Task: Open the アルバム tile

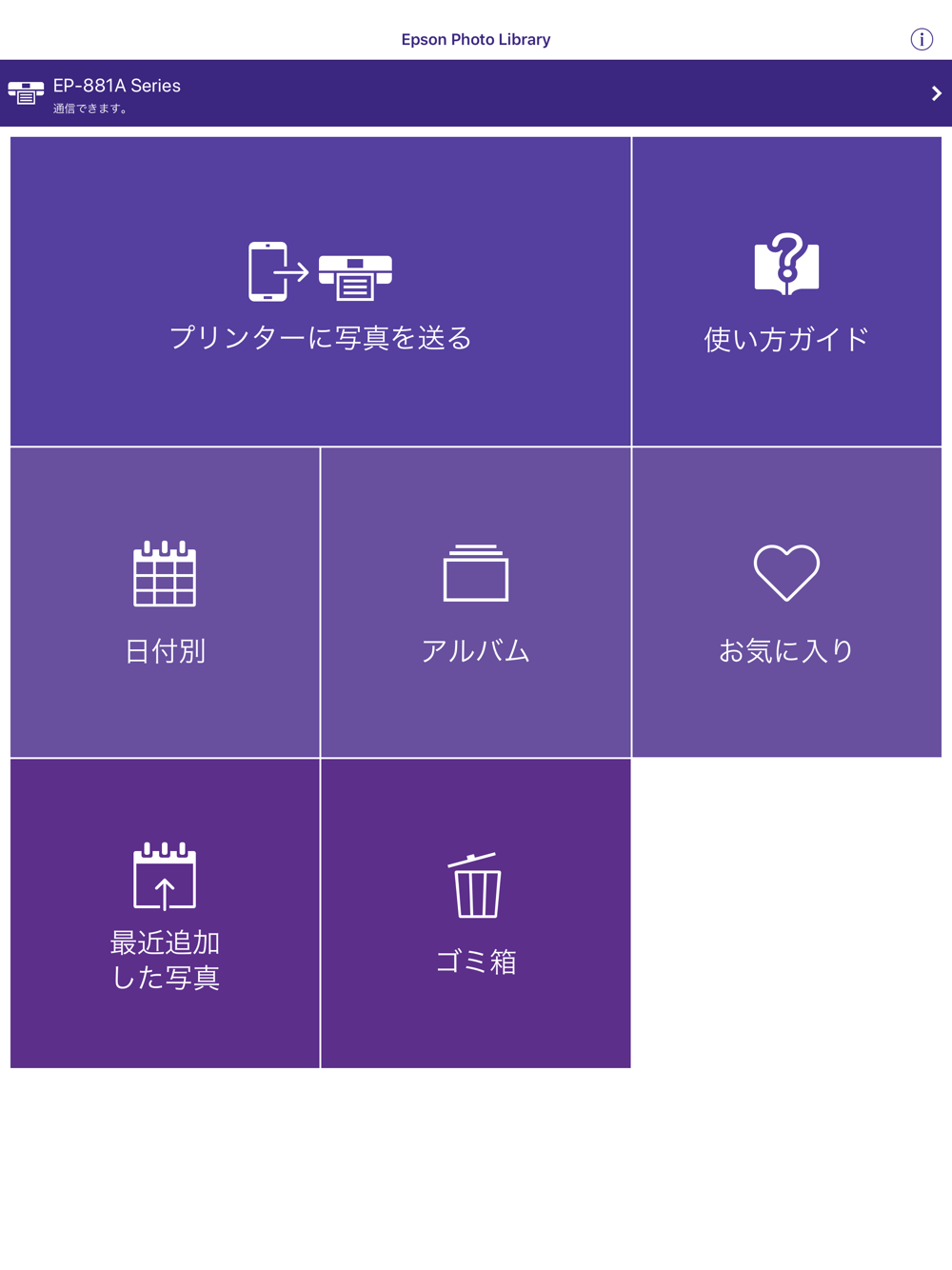Action: (x=476, y=603)
